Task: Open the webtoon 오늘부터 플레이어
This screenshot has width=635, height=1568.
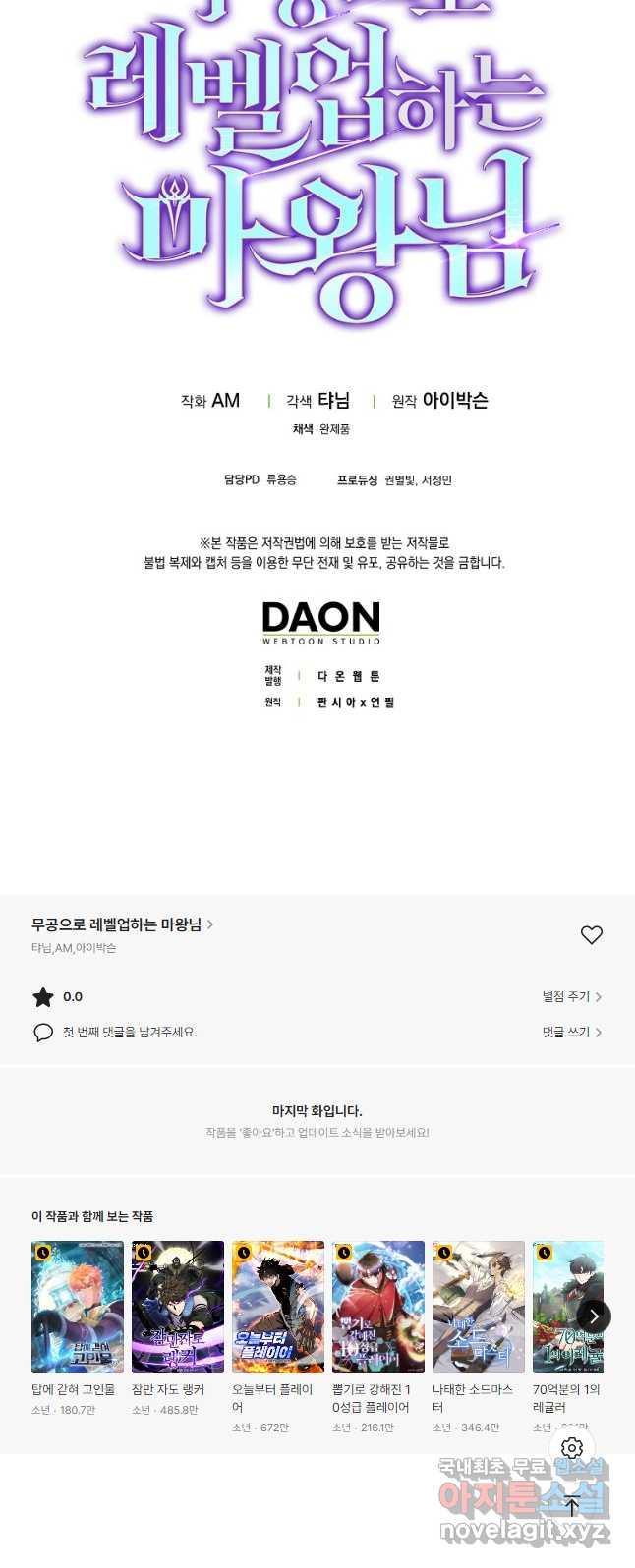Action: (x=278, y=1307)
